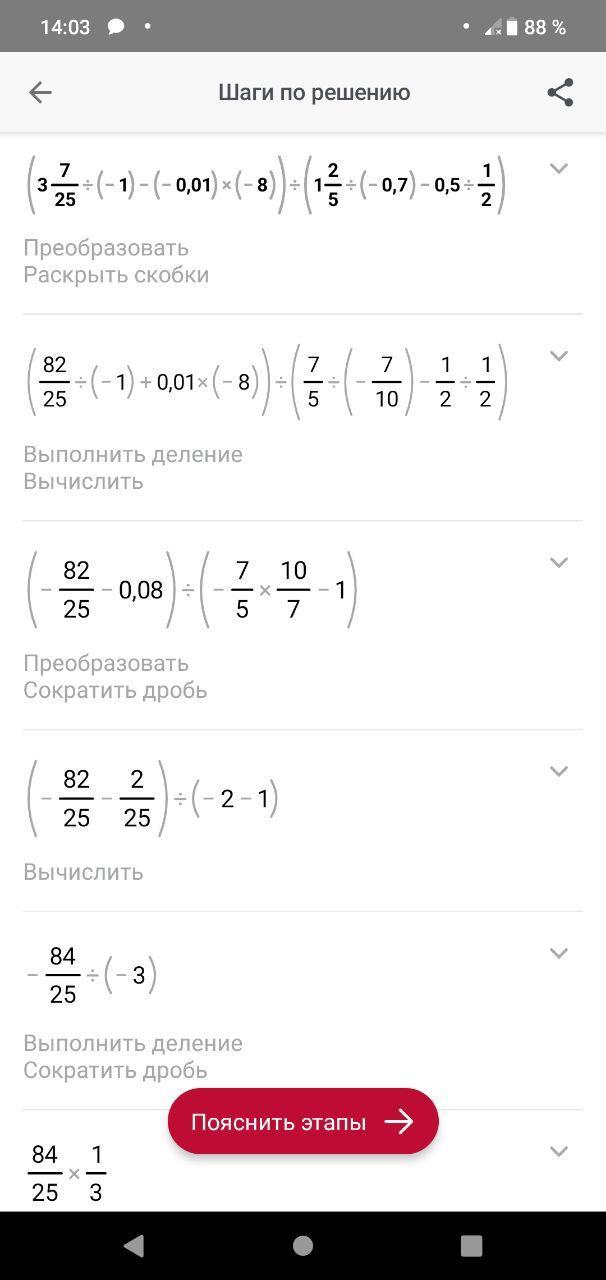Expand the step 84/25 × 1/3
This screenshot has height=1280, width=606.
point(559,1151)
